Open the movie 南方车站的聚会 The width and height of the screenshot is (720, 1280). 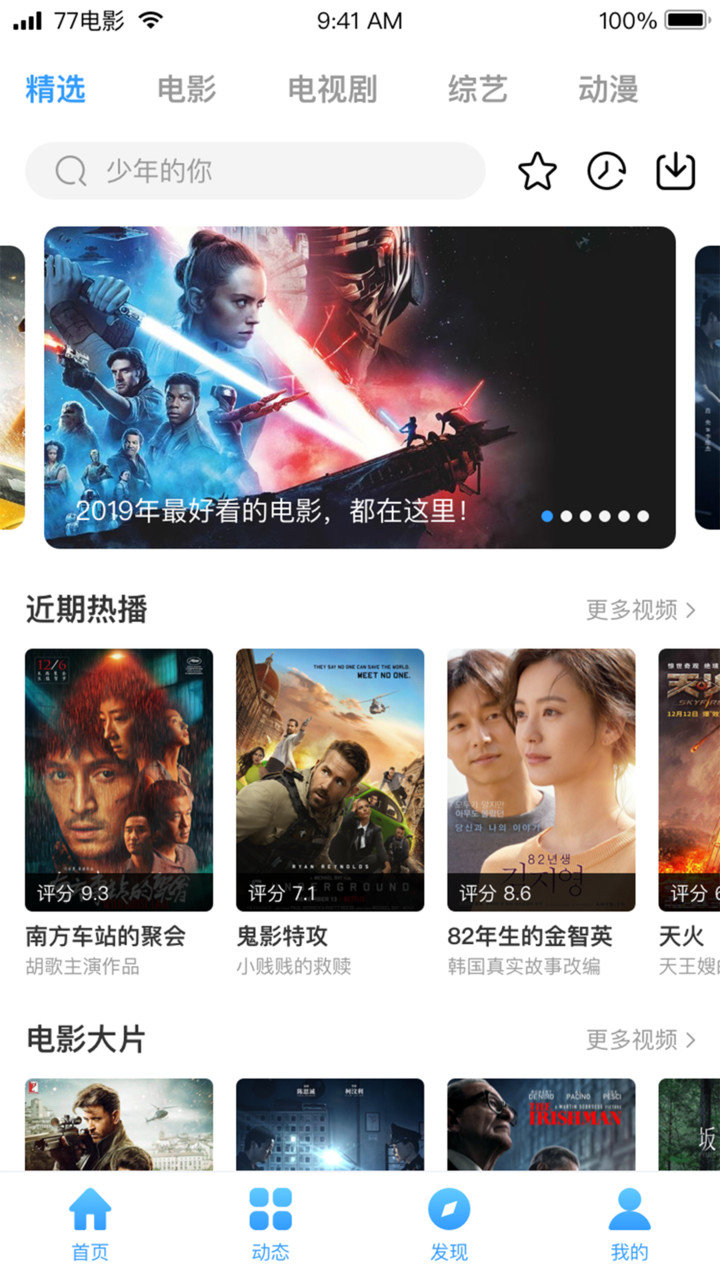[119, 780]
